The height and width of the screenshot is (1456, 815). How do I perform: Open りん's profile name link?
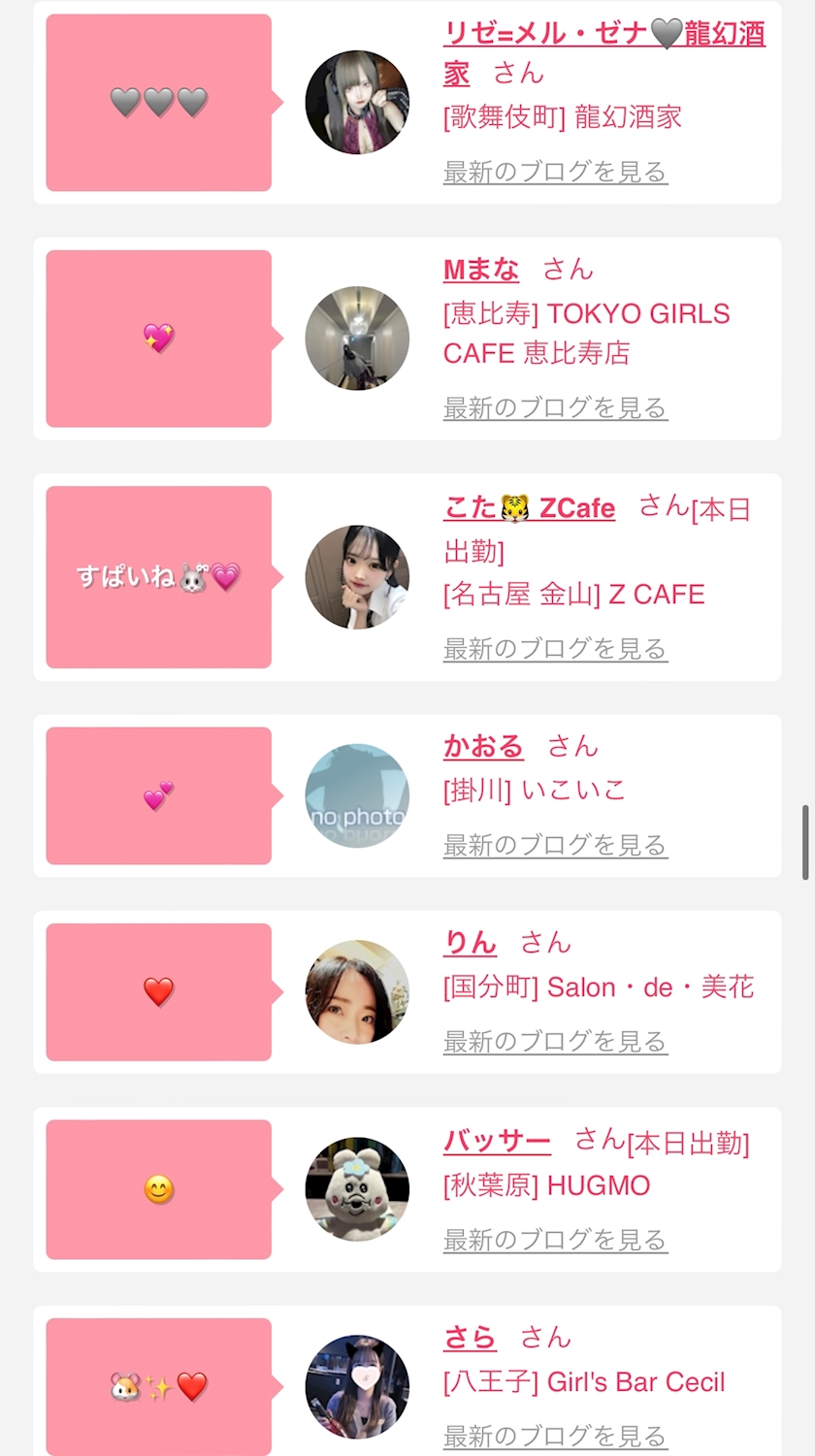(470, 943)
